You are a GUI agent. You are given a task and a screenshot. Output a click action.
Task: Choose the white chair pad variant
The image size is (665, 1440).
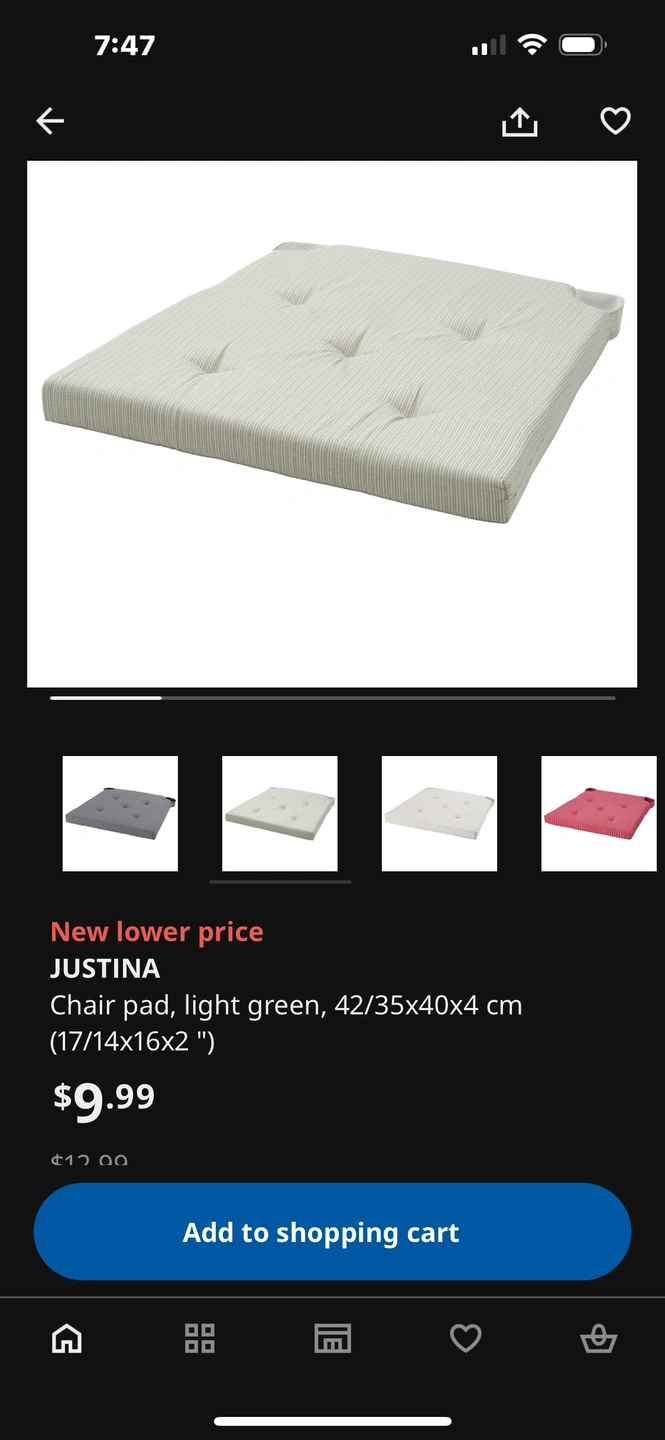click(x=439, y=814)
